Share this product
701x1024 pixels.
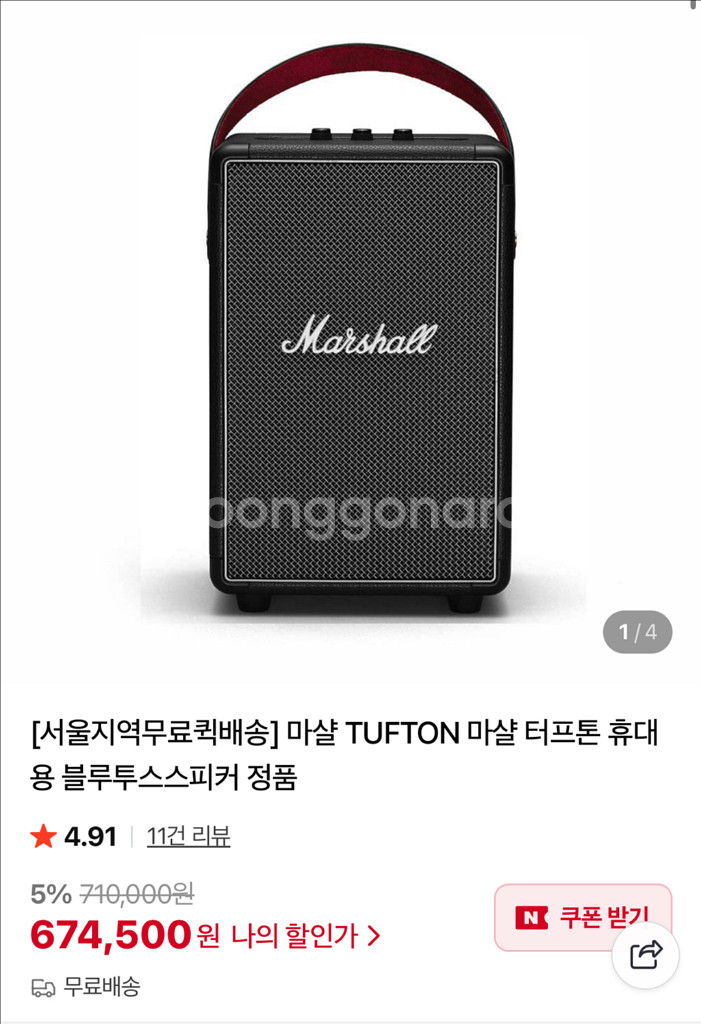646,955
